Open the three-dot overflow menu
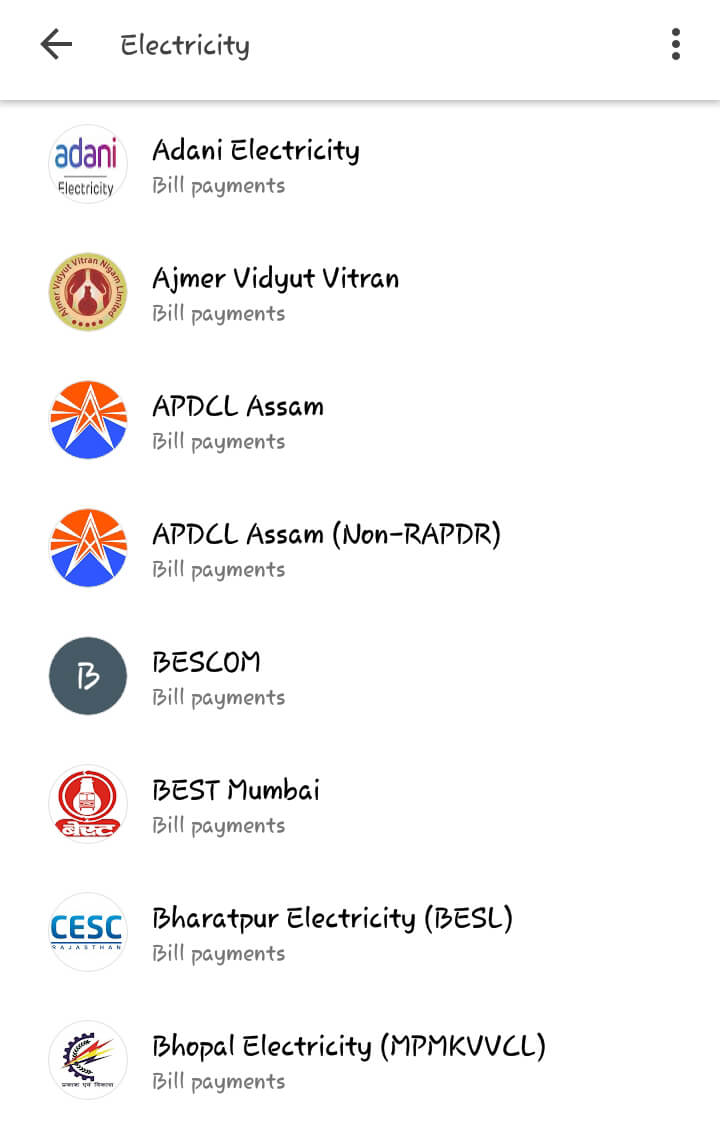Screen dimensions: 720x1144 click(x=676, y=45)
